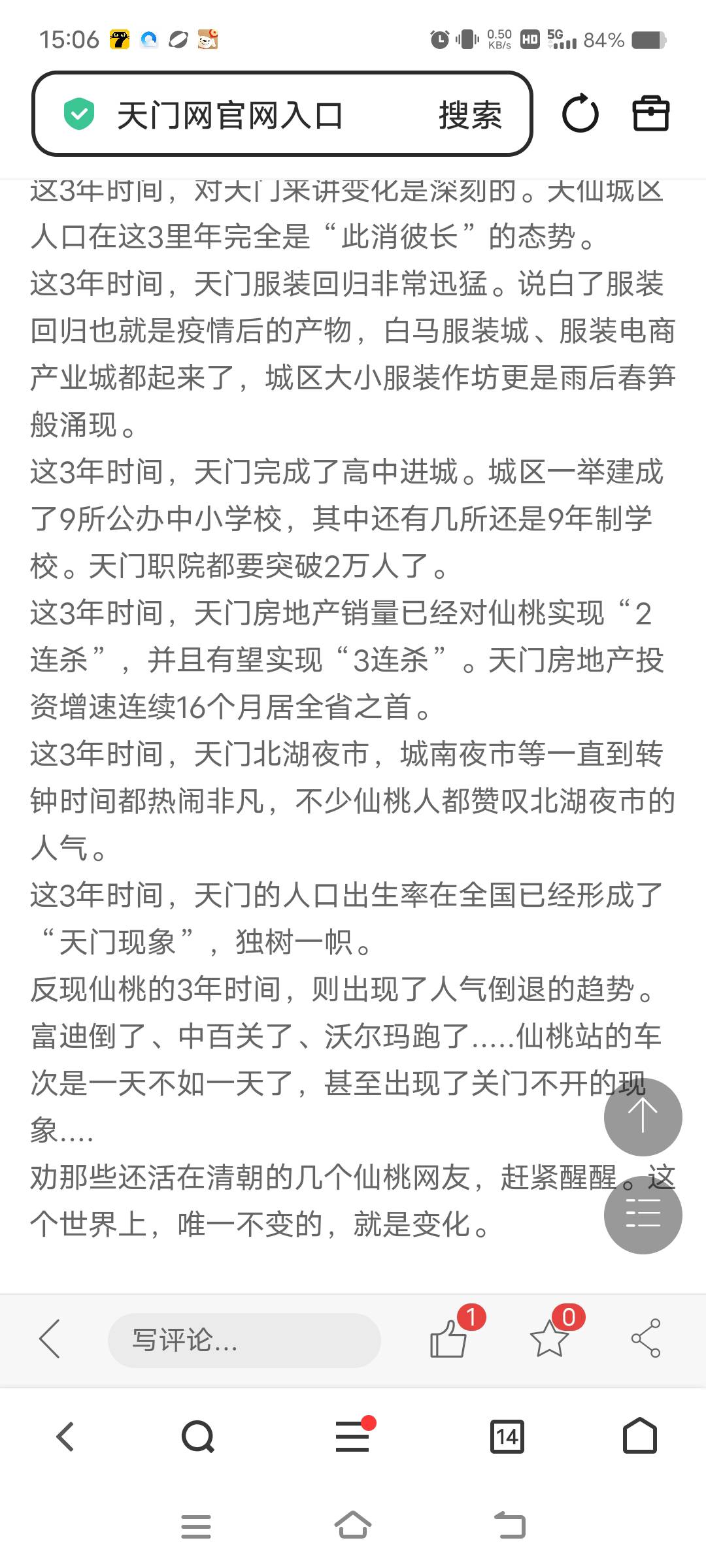The width and height of the screenshot is (706, 1568).
Task: Reload the page with the refresh icon
Action: [x=580, y=114]
